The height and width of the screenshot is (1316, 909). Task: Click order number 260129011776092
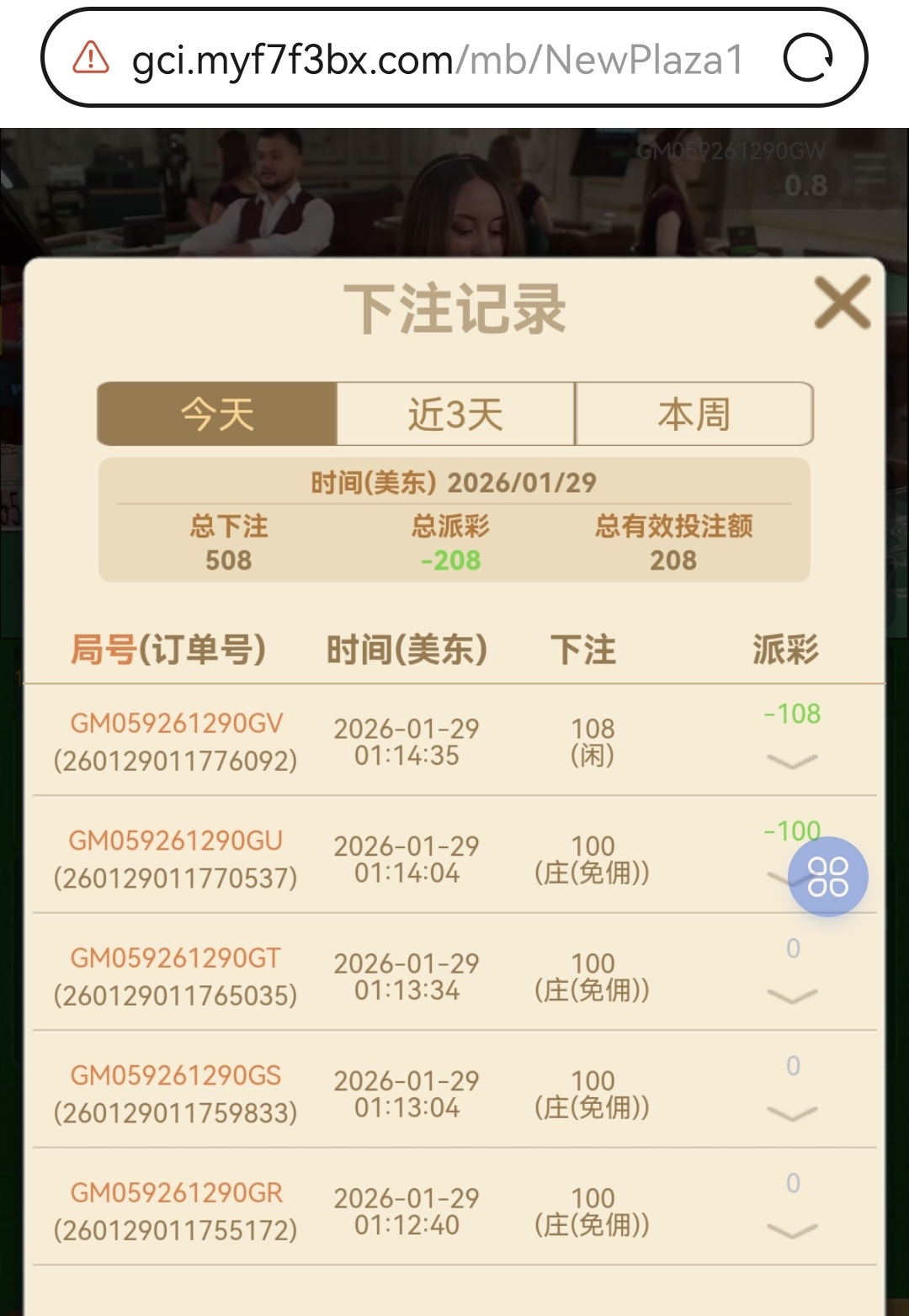175,759
